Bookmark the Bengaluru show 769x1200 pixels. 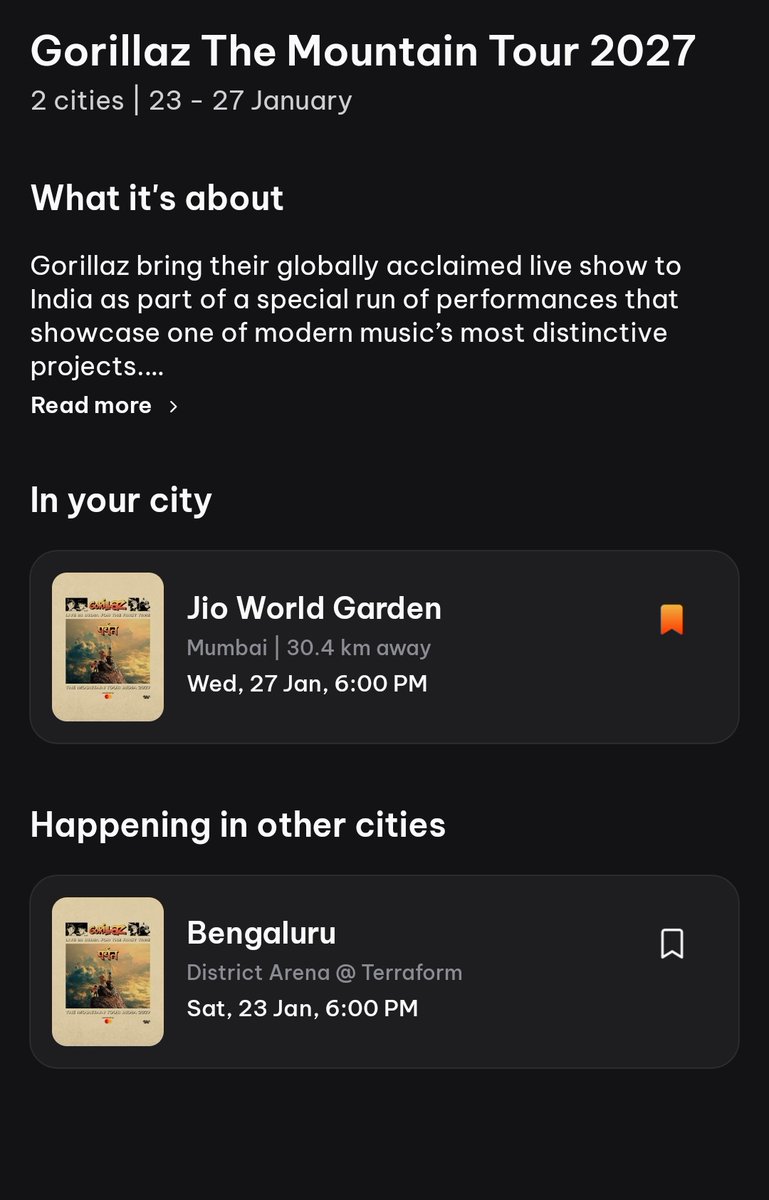point(672,944)
